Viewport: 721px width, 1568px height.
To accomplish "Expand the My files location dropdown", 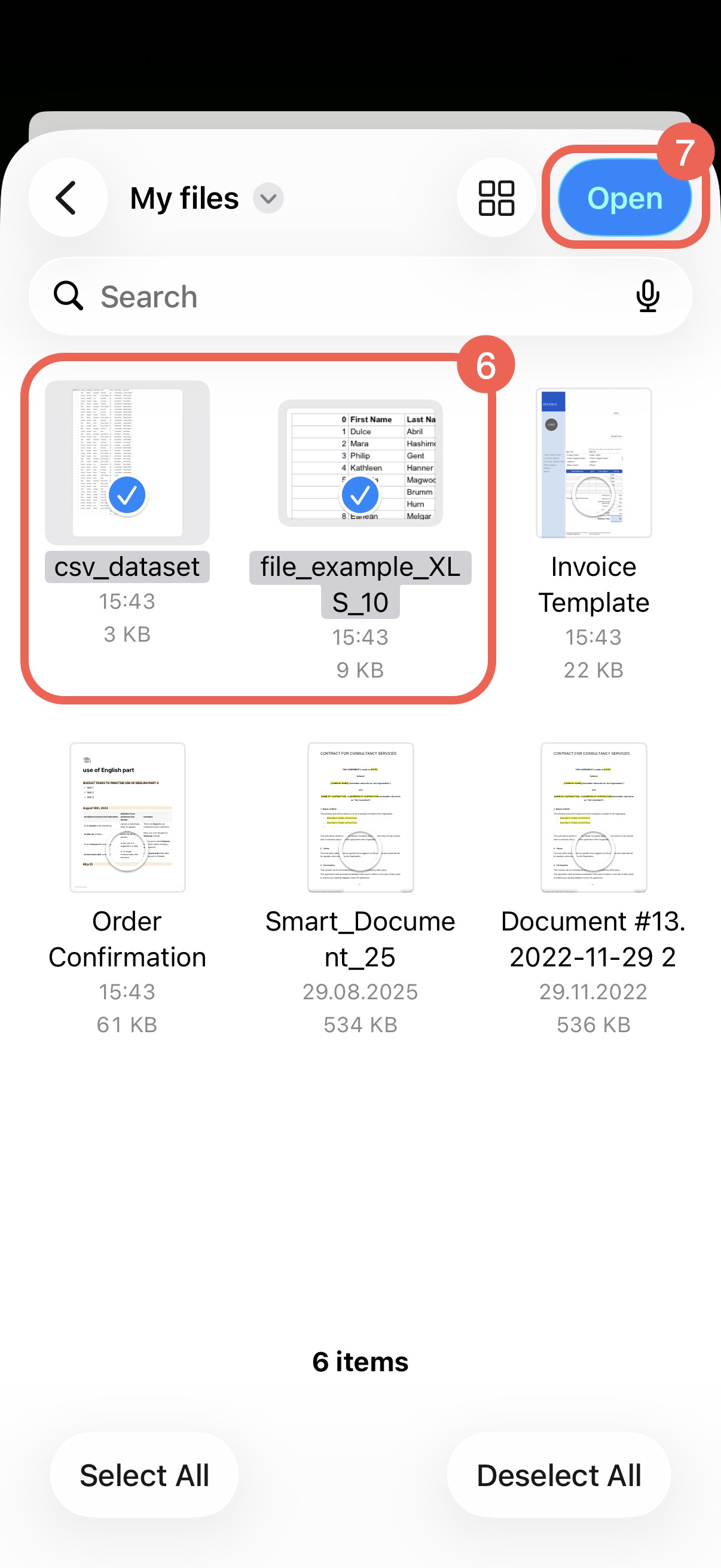I will click(268, 199).
